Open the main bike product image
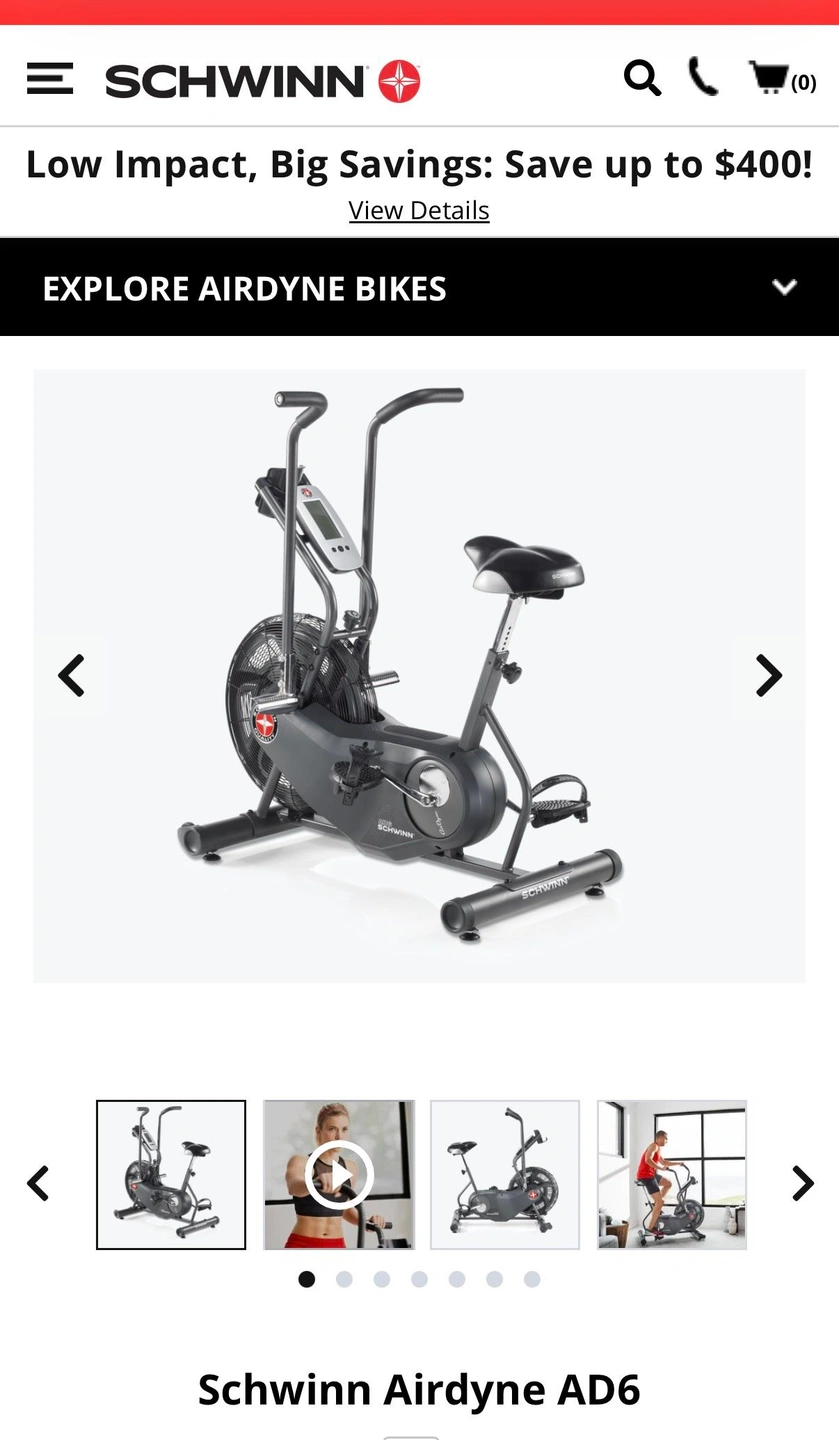The height and width of the screenshot is (1440, 839). [x=419, y=676]
